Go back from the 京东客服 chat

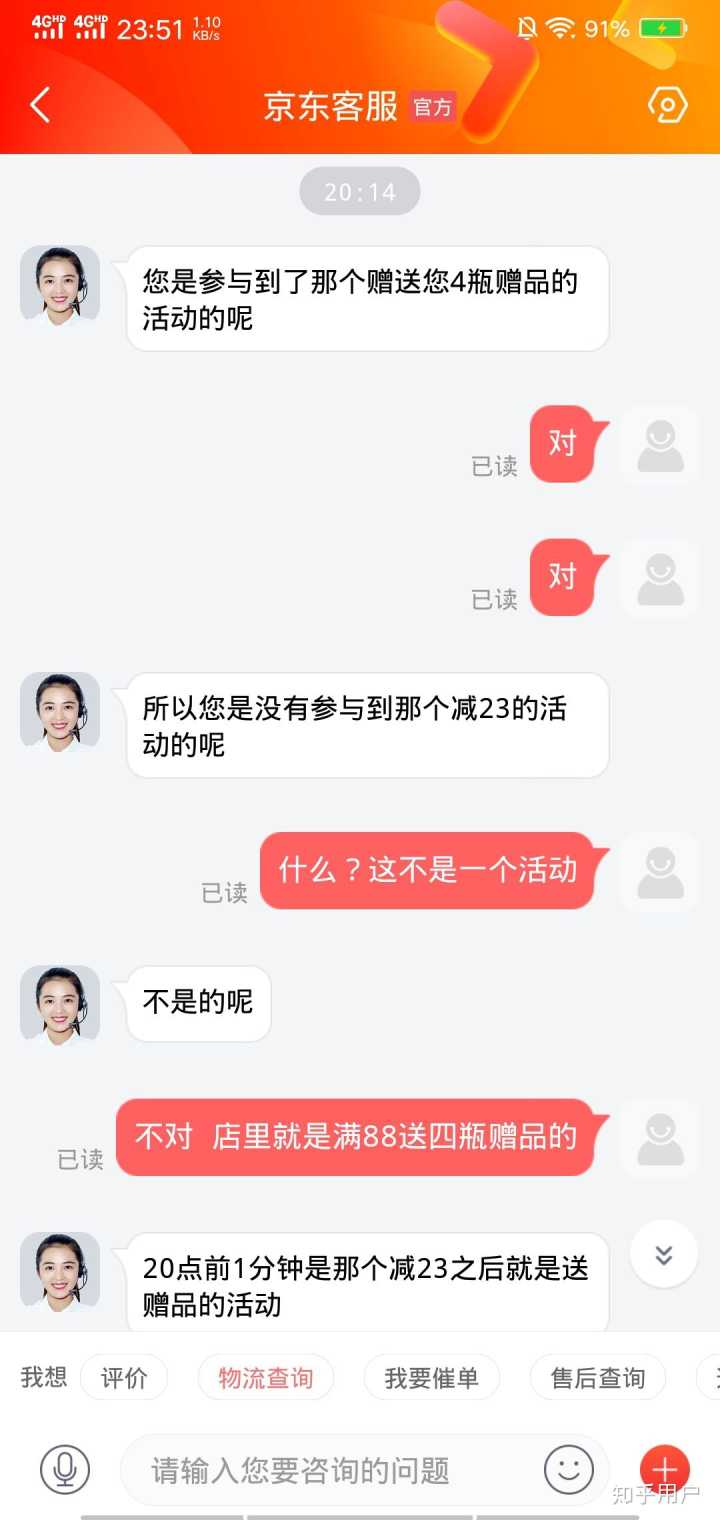pyautogui.click(x=40, y=105)
